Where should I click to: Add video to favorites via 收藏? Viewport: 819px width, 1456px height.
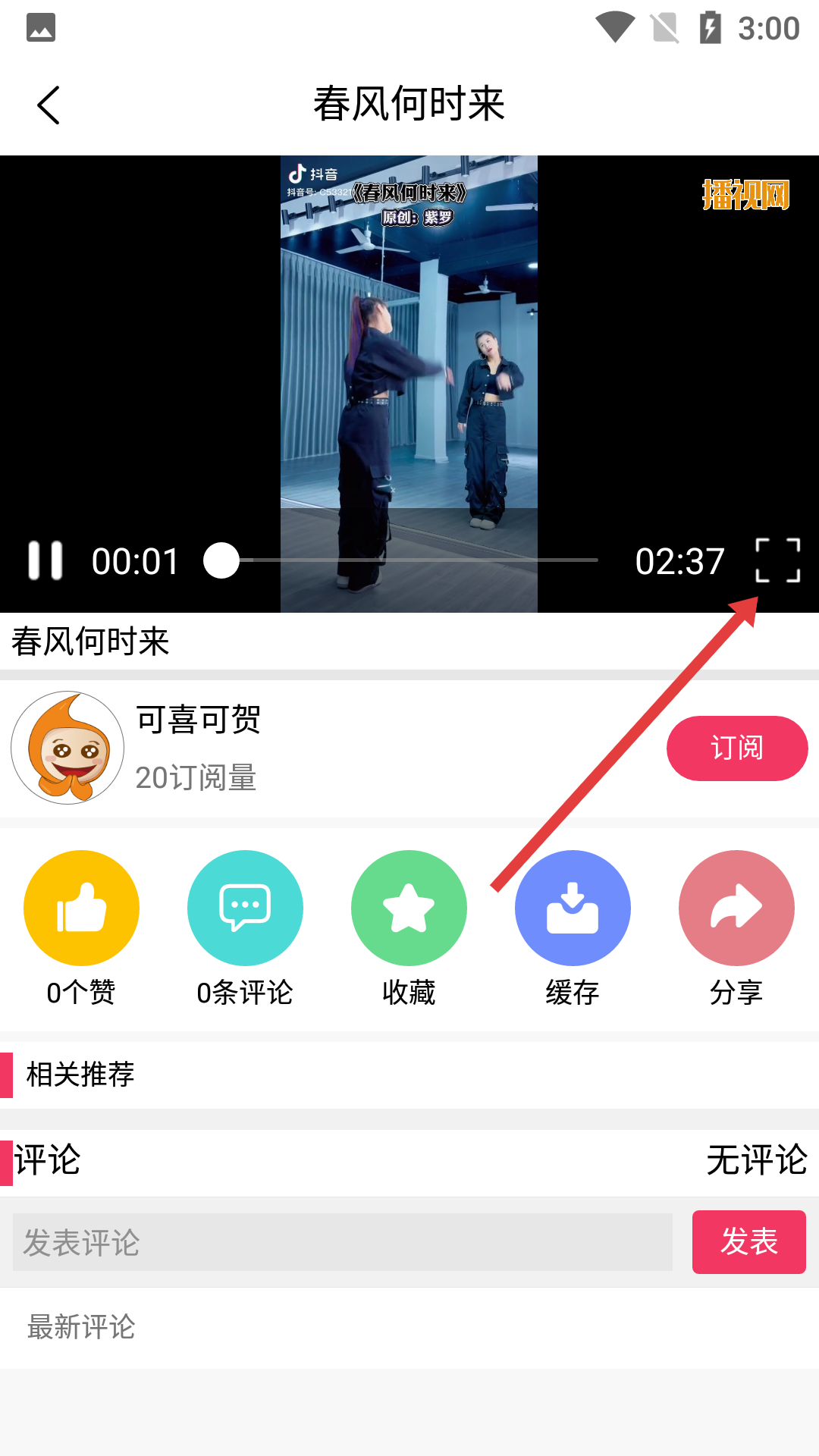(x=409, y=908)
